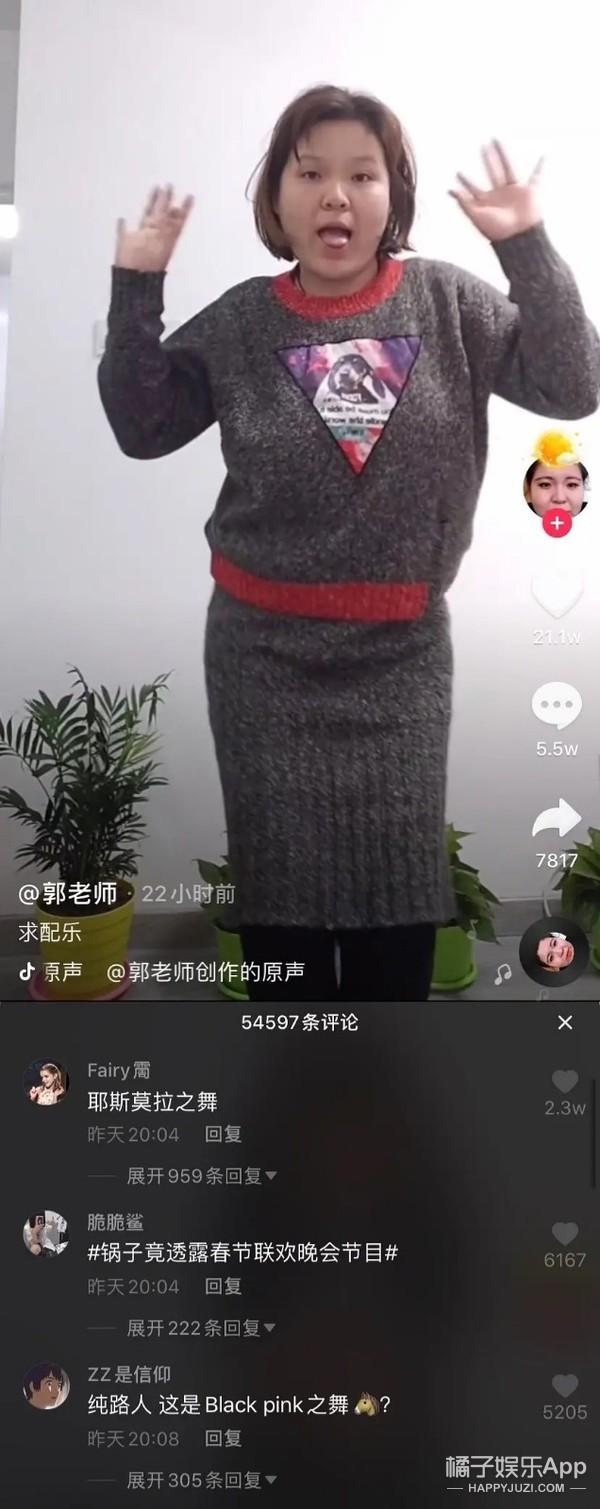Like 脆脆鲨's comment
This screenshot has width=600, height=1509.
pos(565,1233)
